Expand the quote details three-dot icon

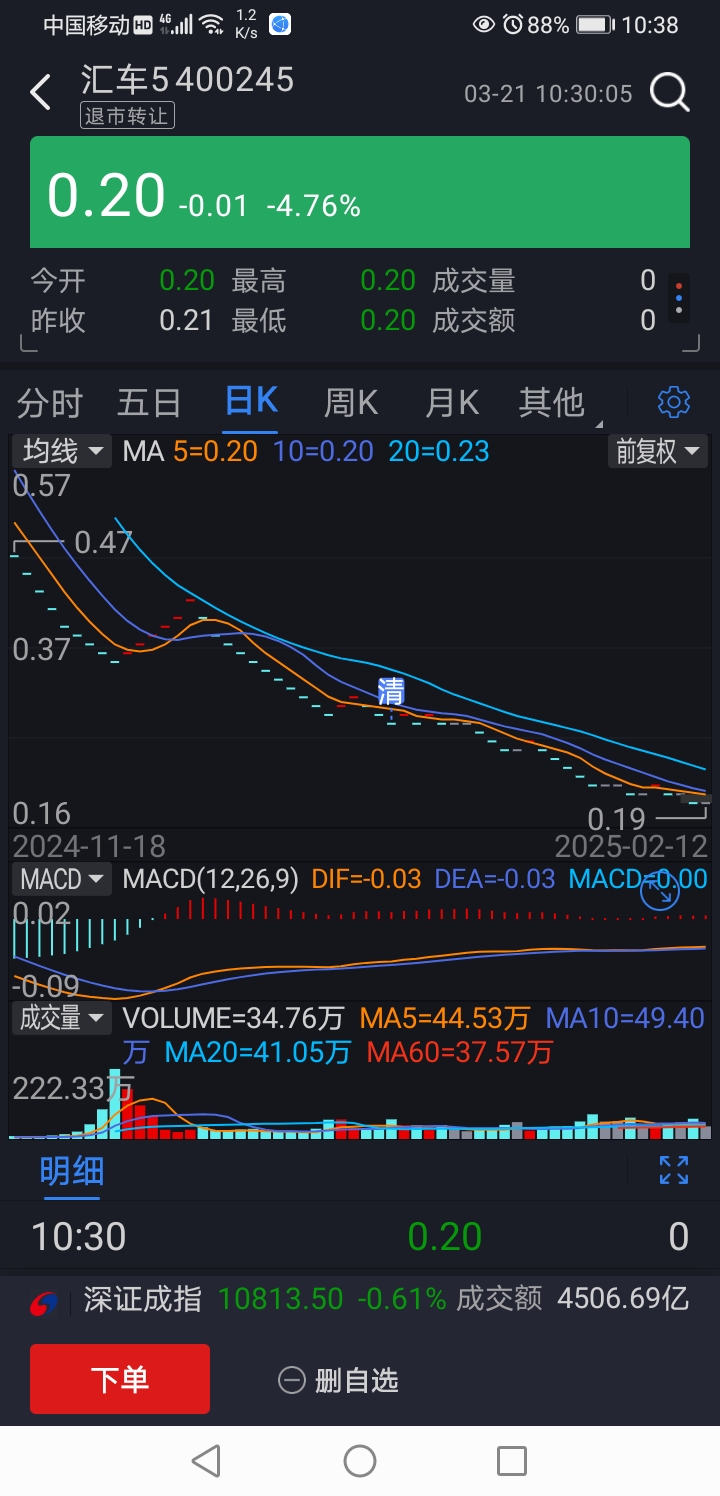pos(679,297)
